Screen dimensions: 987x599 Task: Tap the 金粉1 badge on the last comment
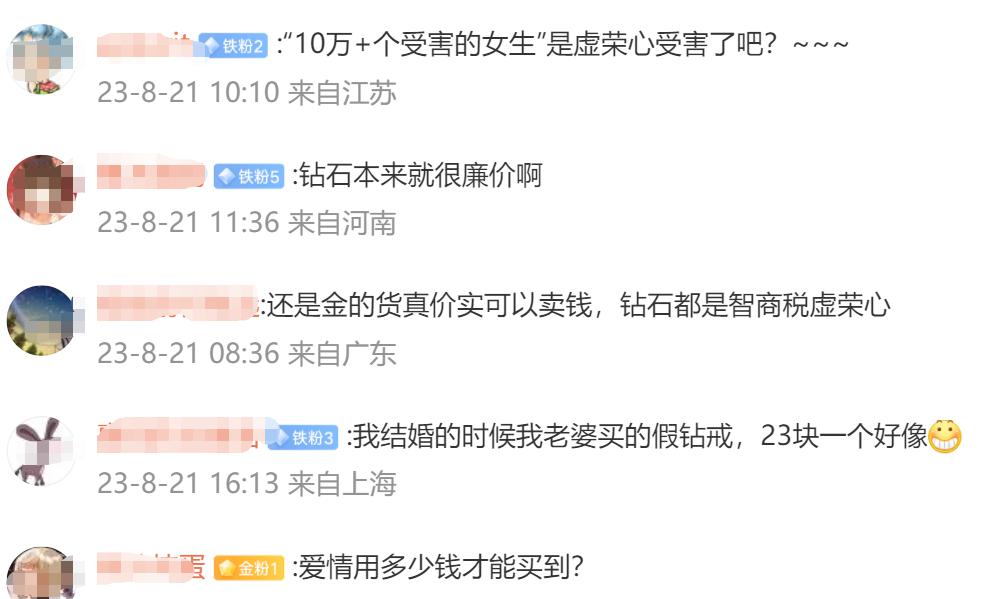(x=250, y=569)
